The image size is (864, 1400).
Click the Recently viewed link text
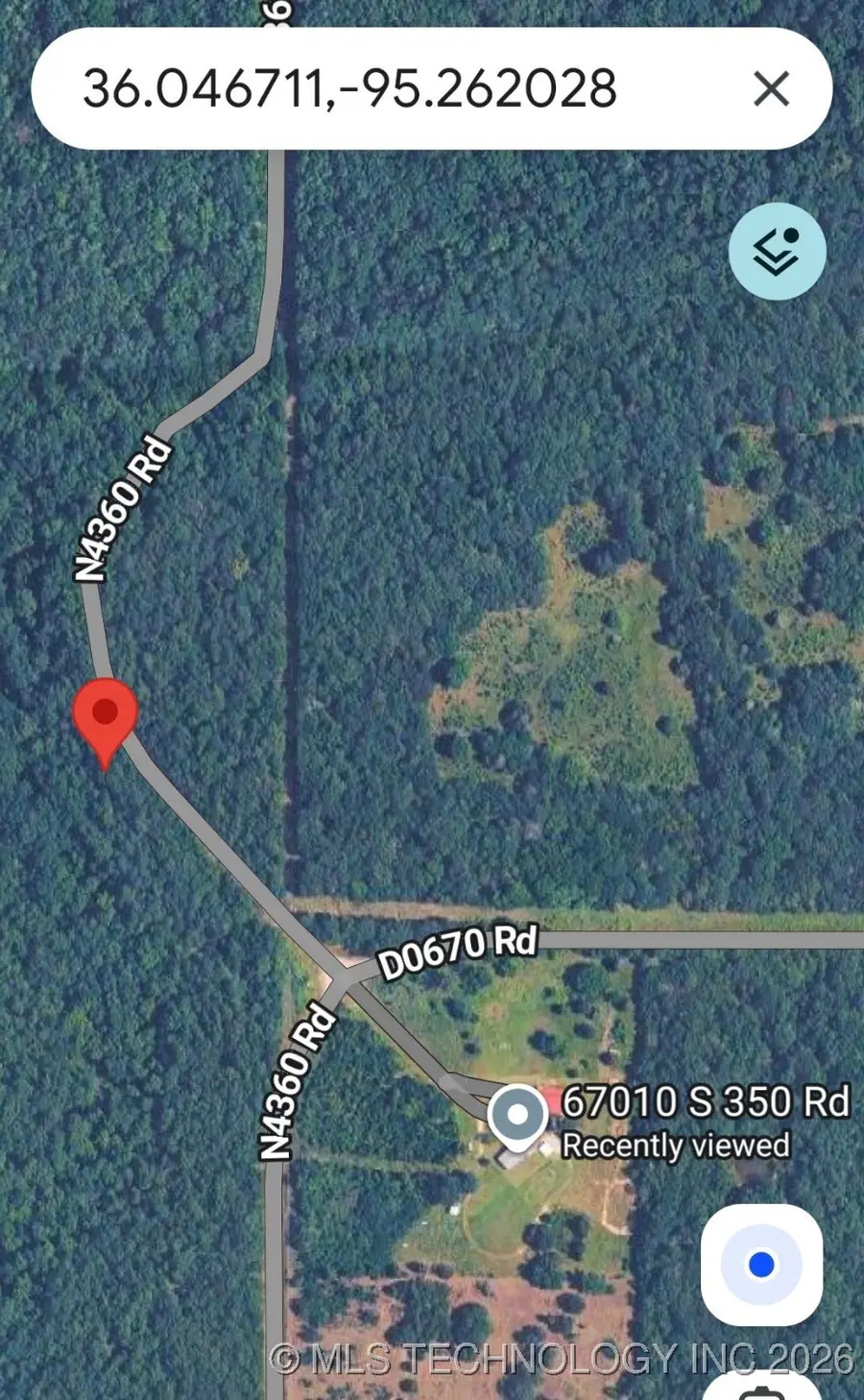coord(677,1146)
